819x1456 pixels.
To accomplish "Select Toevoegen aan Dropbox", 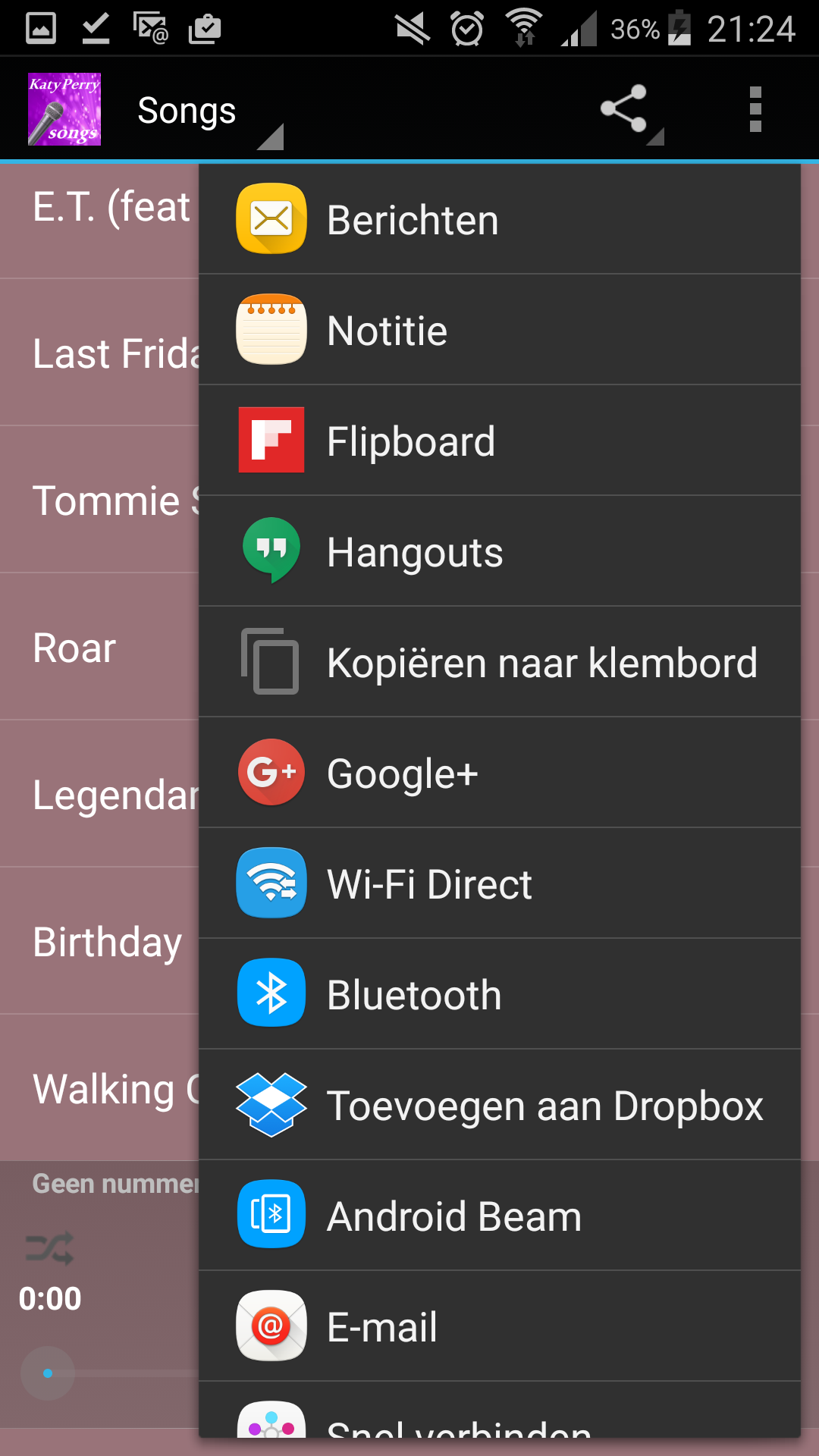I will [499, 1106].
